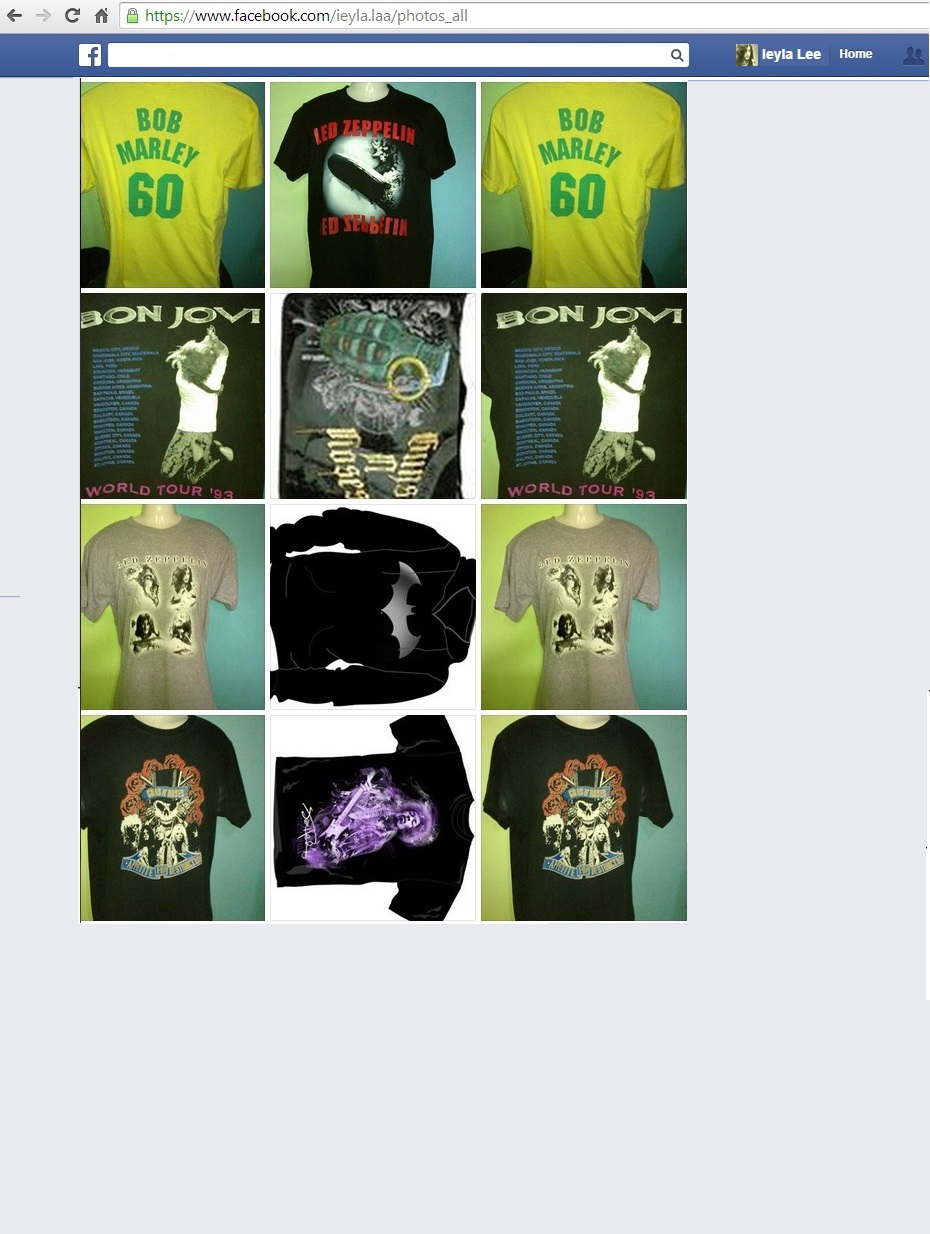The width and height of the screenshot is (930, 1234).
Task: Reload the current Facebook page
Action: [72, 15]
